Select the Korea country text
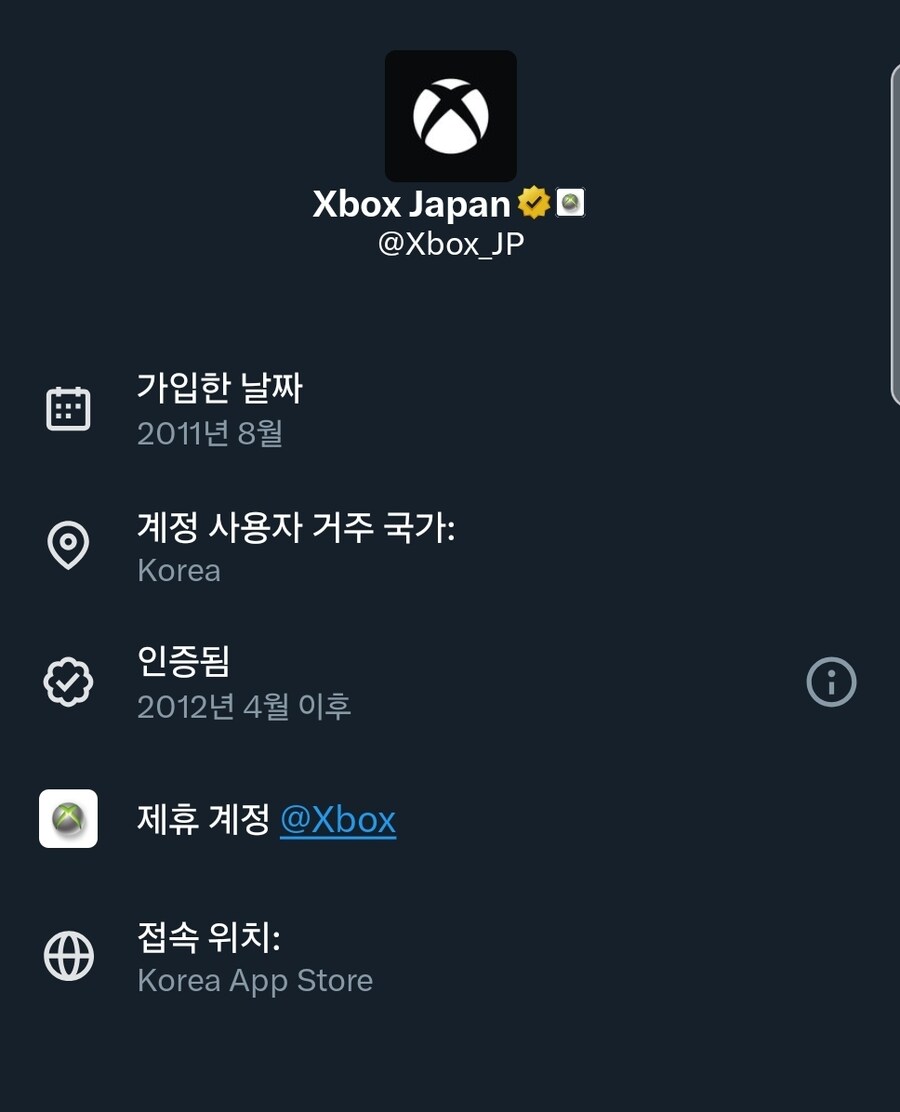The width and height of the screenshot is (900, 1112). coord(179,571)
